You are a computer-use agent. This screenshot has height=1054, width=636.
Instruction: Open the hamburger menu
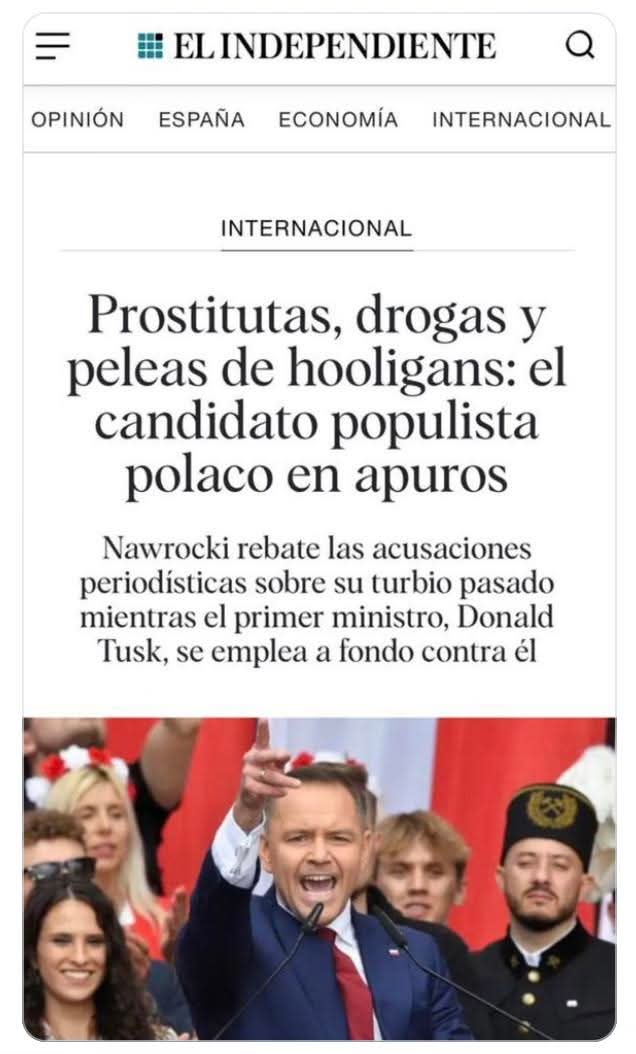tap(52, 46)
